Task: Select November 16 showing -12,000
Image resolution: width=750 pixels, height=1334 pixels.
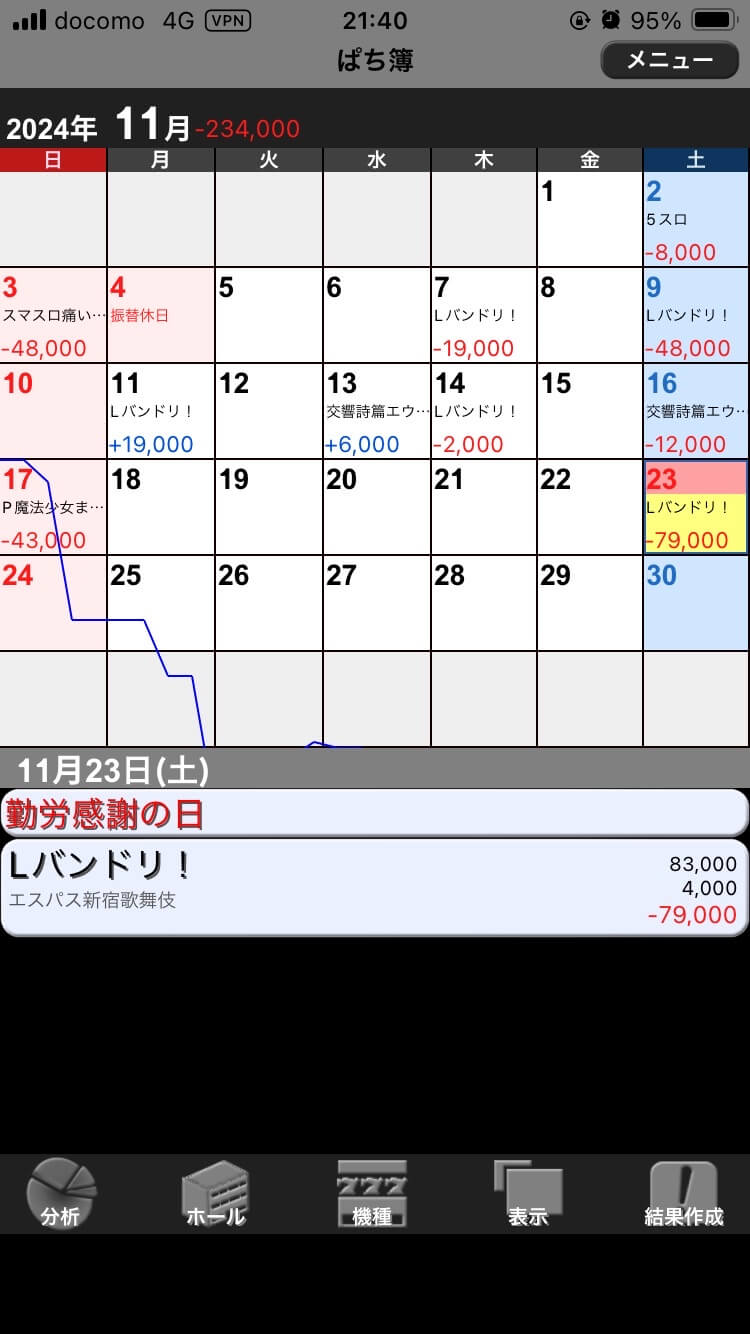Action: coord(695,411)
